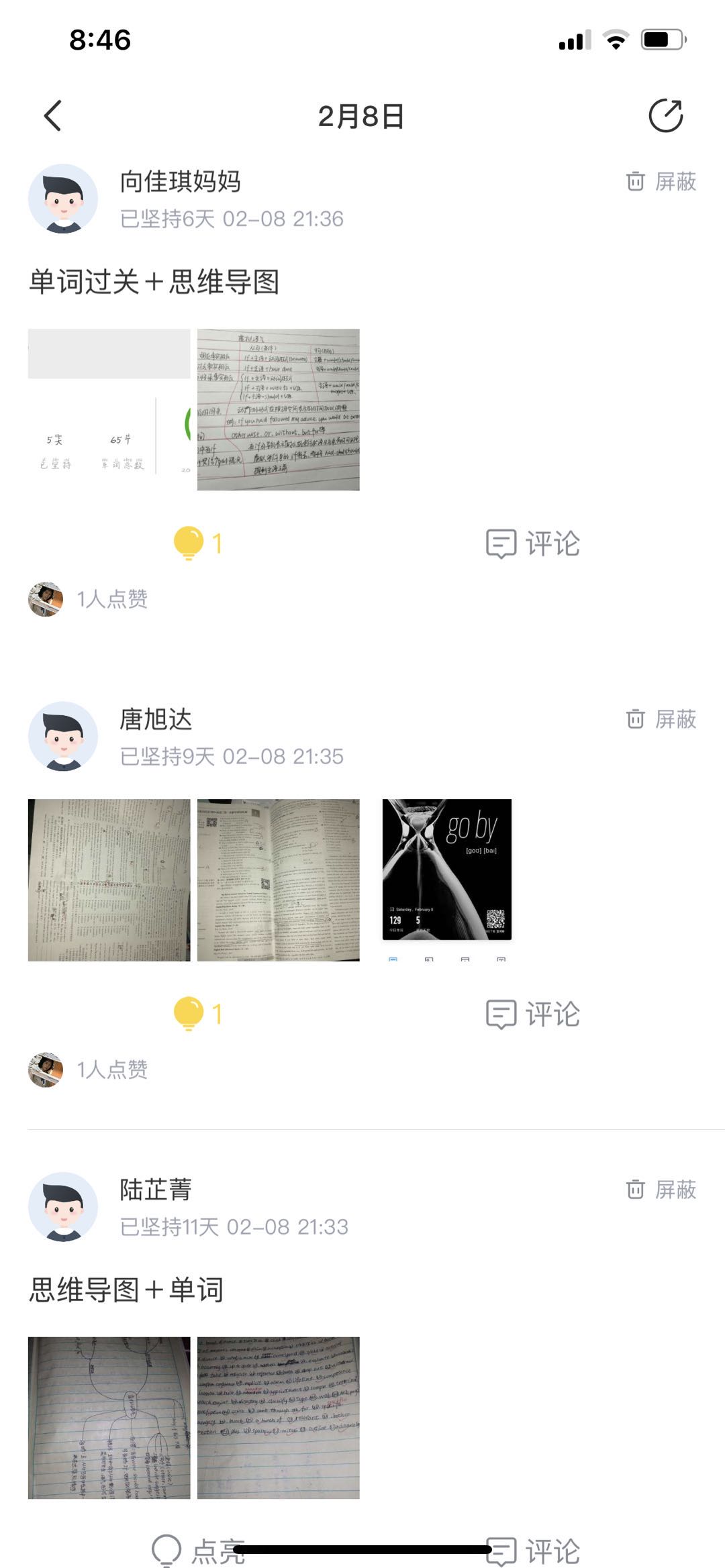Block 唐旭达's post with 屏蔽

pyautogui.click(x=662, y=719)
